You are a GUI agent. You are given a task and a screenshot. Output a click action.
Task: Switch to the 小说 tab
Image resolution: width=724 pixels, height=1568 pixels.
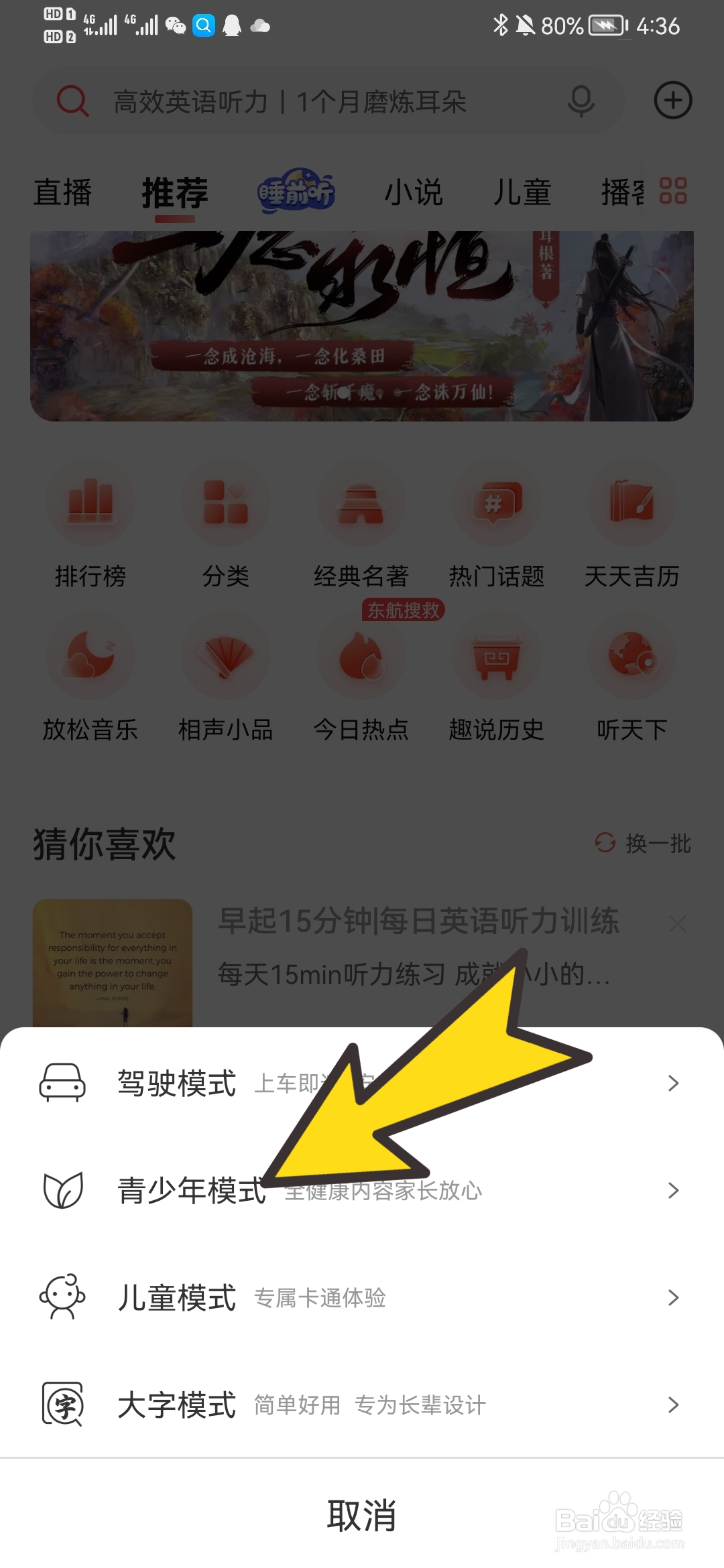414,192
